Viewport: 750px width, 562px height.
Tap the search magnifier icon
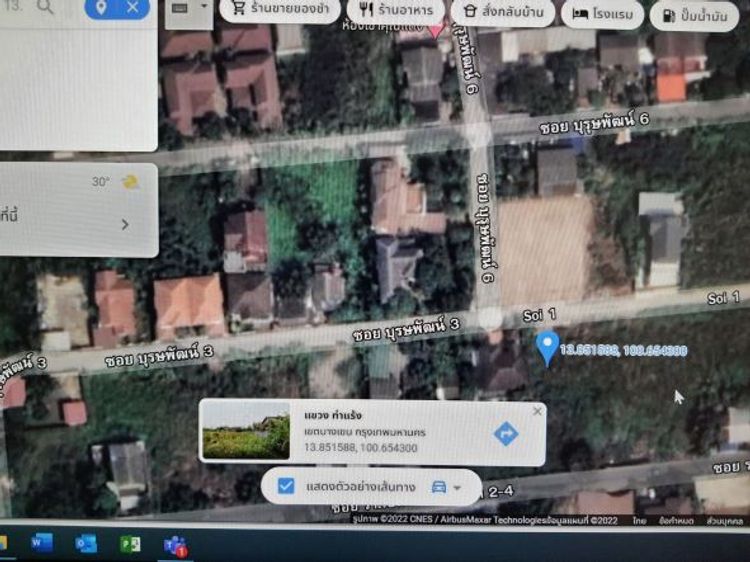[46, 7]
